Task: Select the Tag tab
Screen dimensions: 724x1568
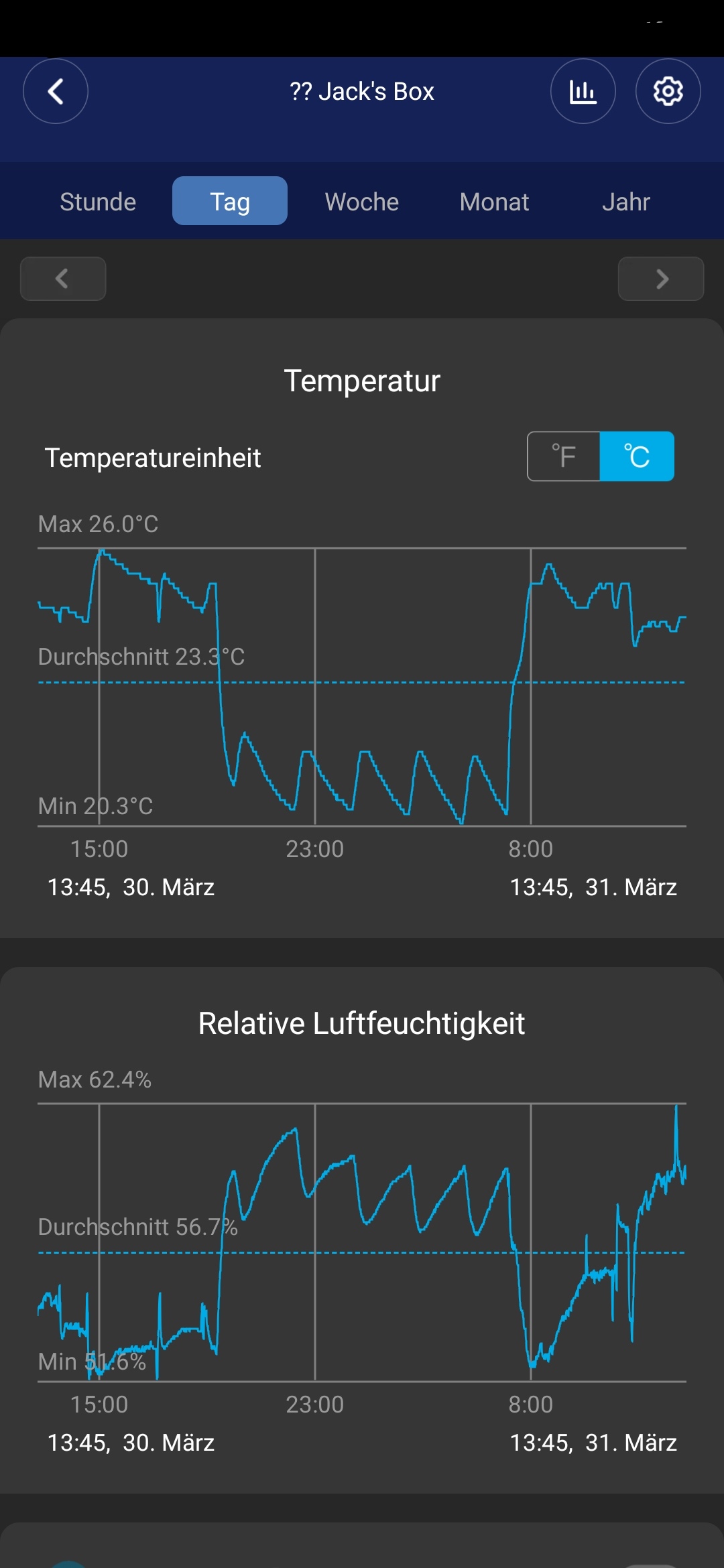Action: coord(230,202)
